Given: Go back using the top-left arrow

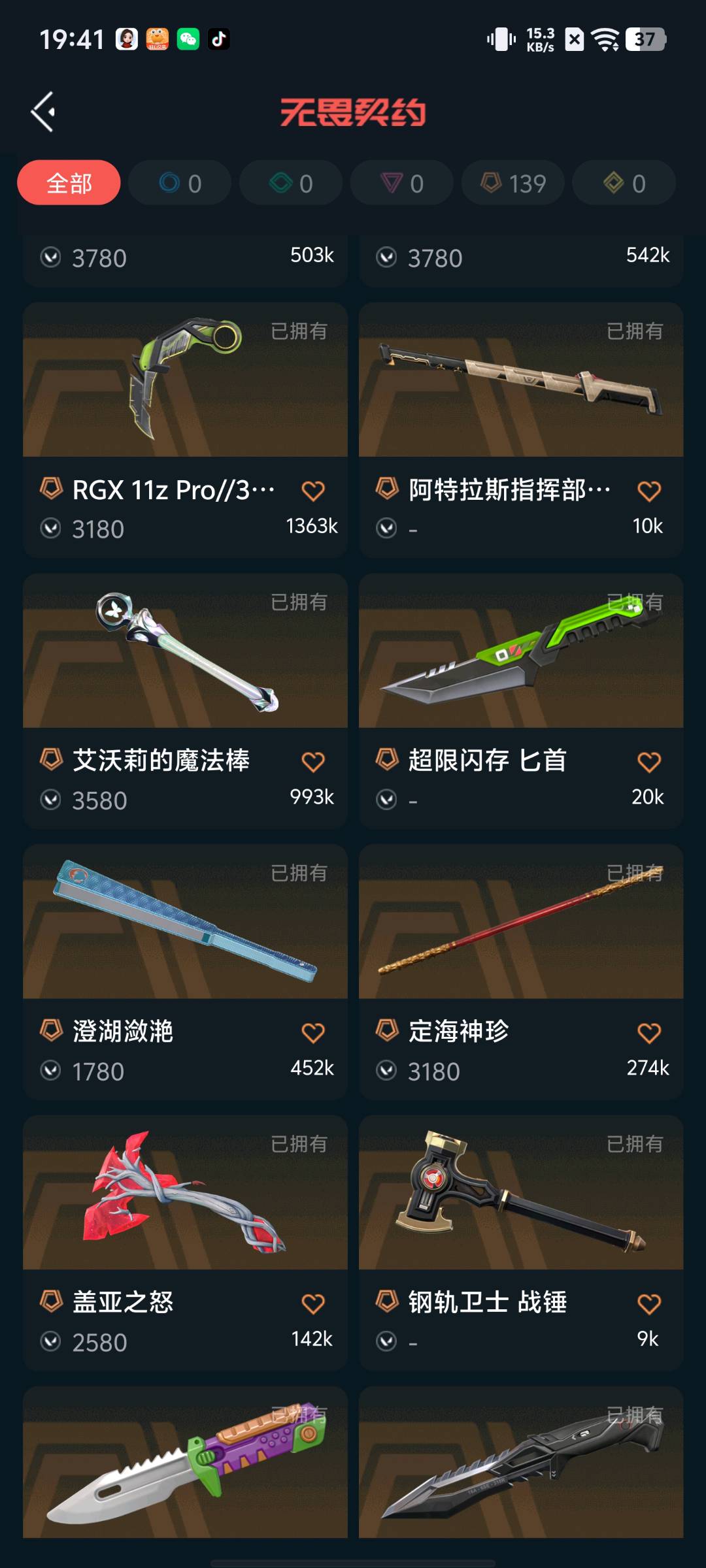Looking at the screenshot, I should pyautogui.click(x=43, y=112).
